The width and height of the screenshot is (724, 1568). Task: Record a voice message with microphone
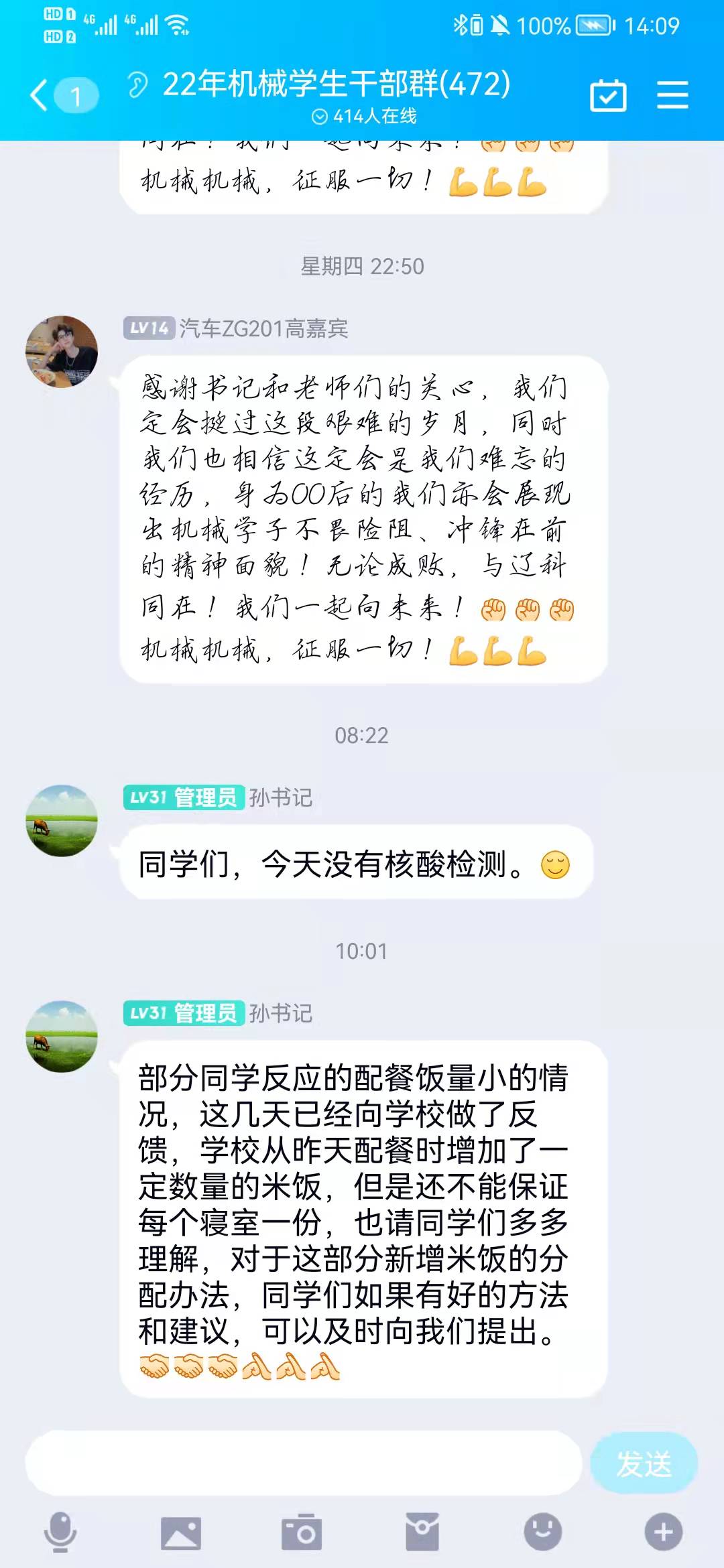[60, 1532]
